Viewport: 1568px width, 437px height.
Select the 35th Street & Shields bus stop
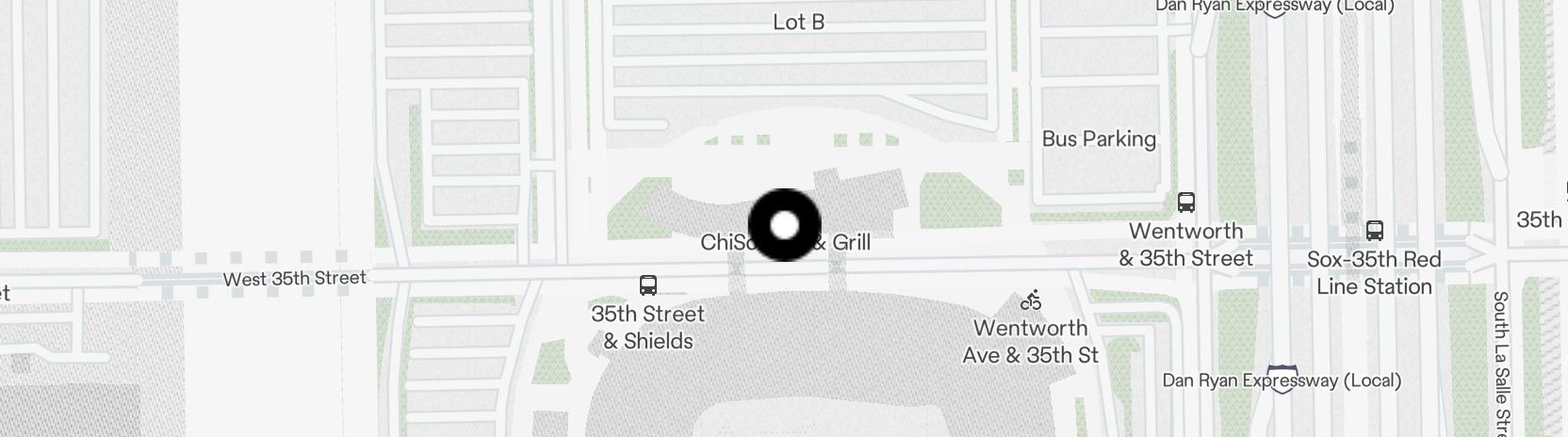[x=648, y=284]
